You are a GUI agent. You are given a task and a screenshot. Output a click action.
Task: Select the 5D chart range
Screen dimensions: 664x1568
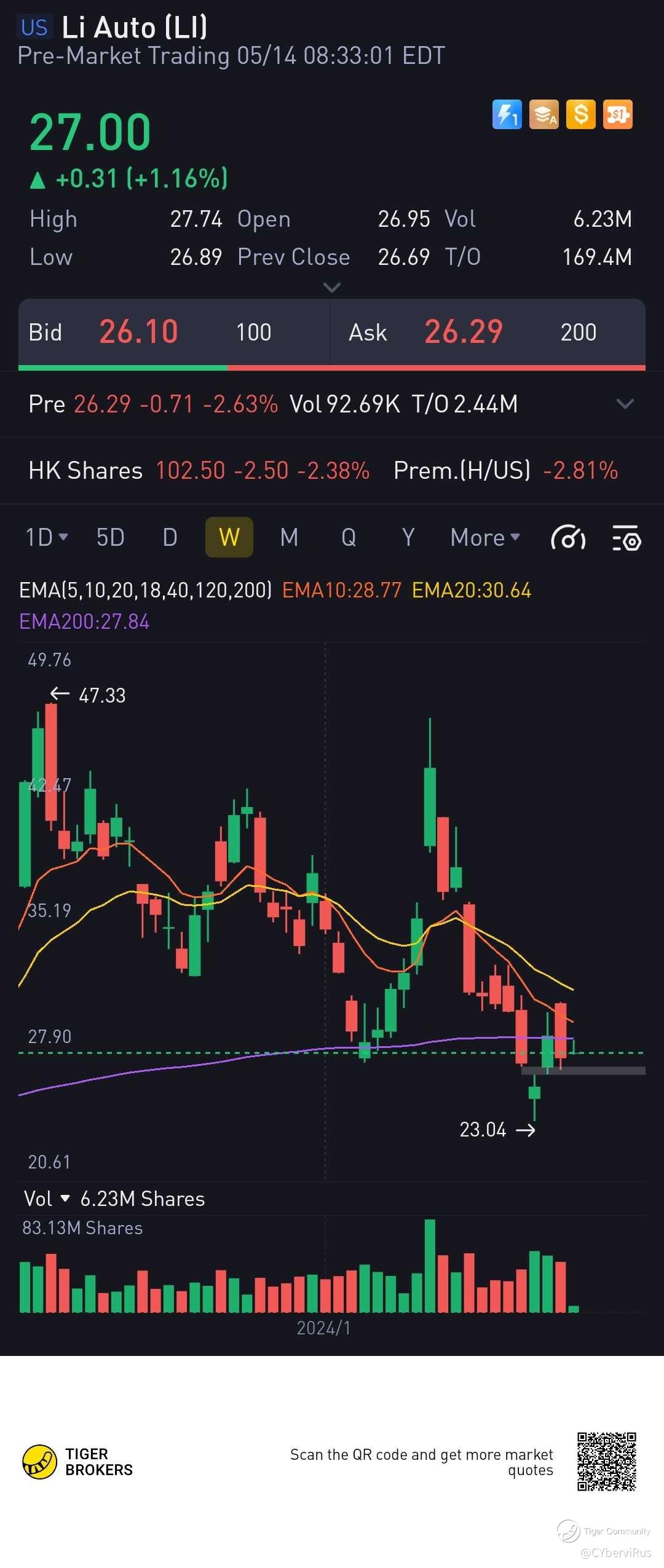111,538
